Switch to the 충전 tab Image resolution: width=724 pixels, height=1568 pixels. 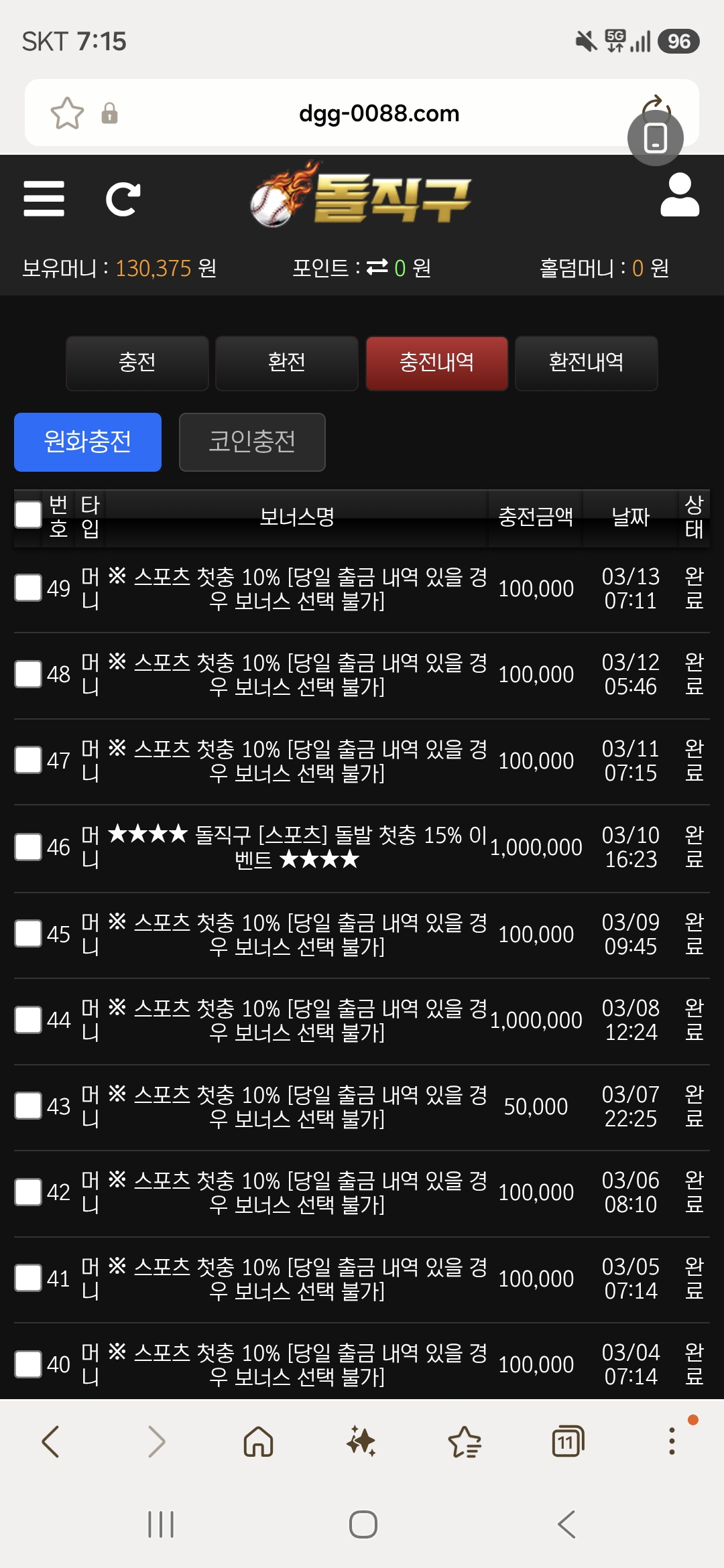tap(137, 363)
